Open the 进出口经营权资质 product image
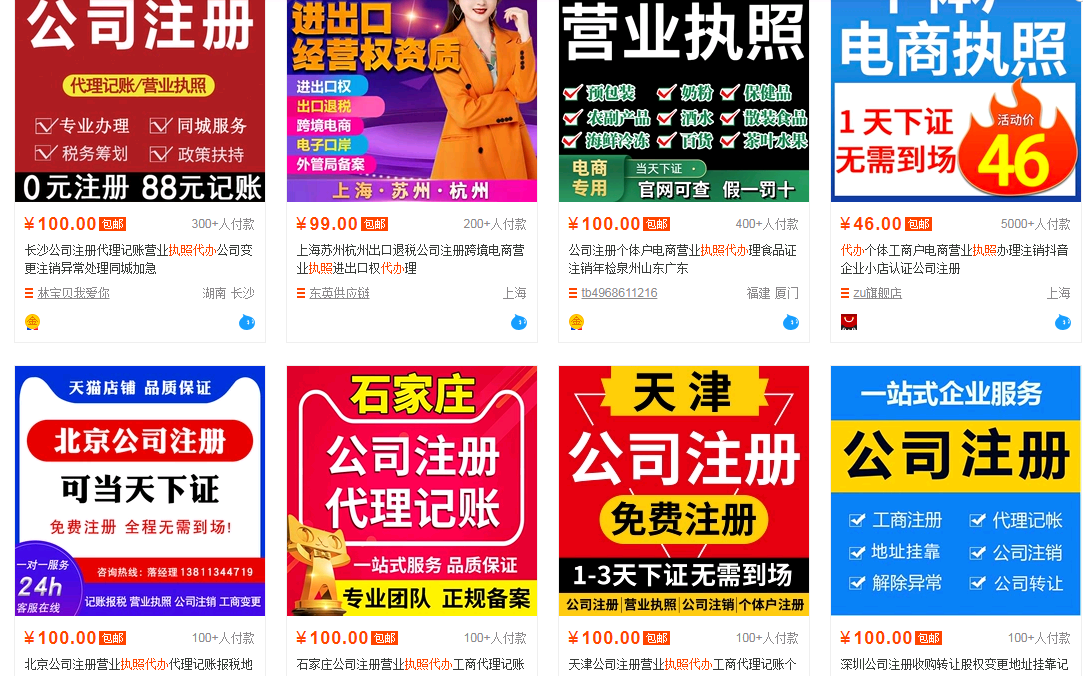The width and height of the screenshot is (1083, 676). 412,100
